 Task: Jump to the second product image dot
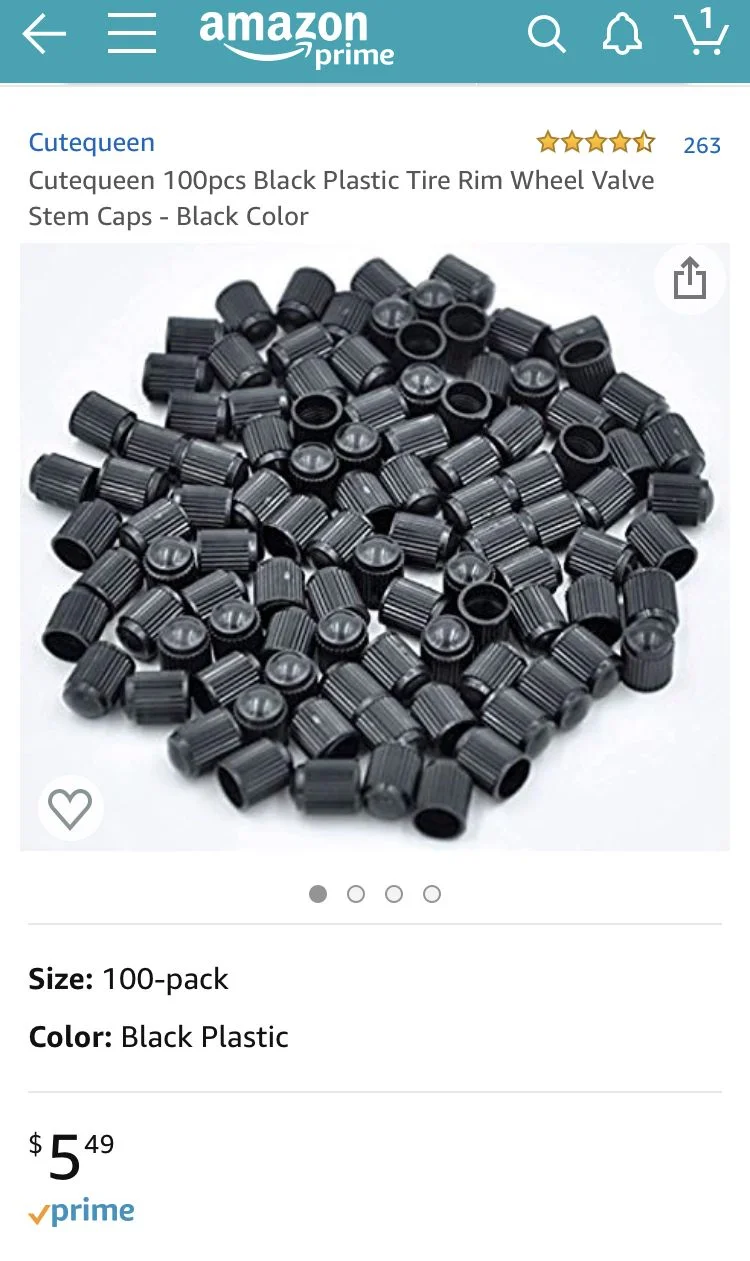pyautogui.click(x=356, y=894)
